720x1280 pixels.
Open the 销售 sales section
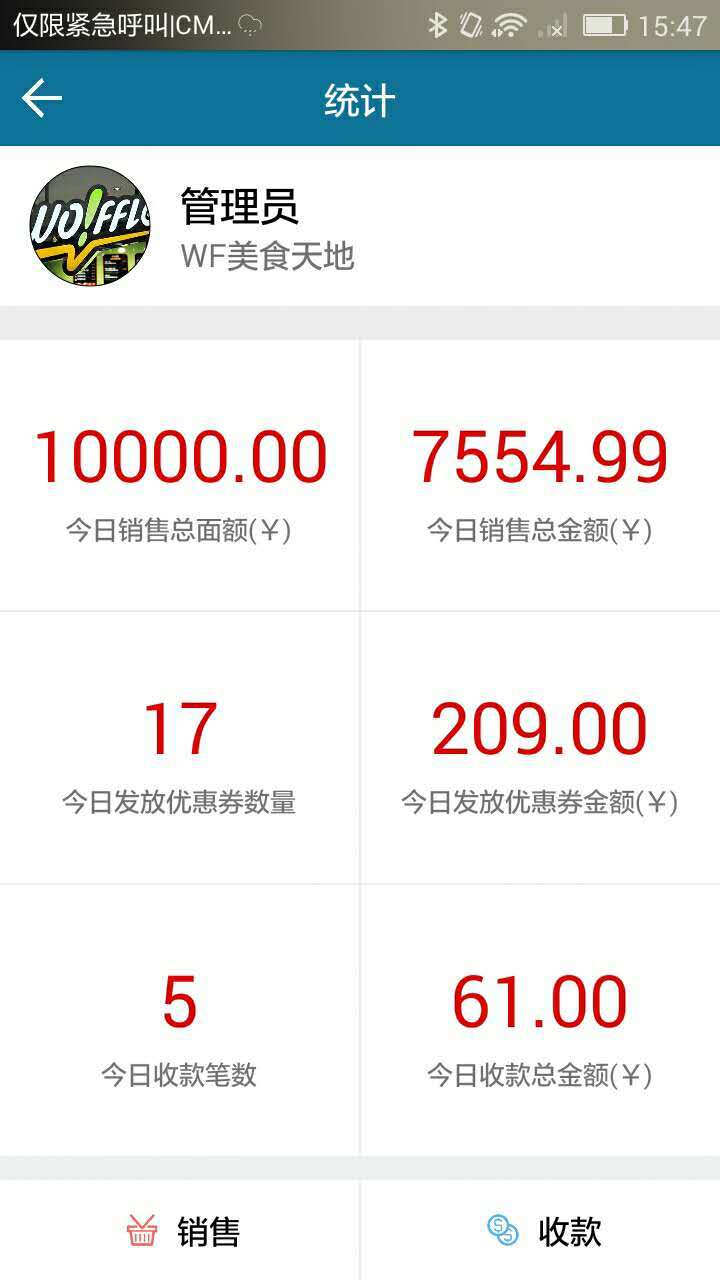(x=183, y=1231)
